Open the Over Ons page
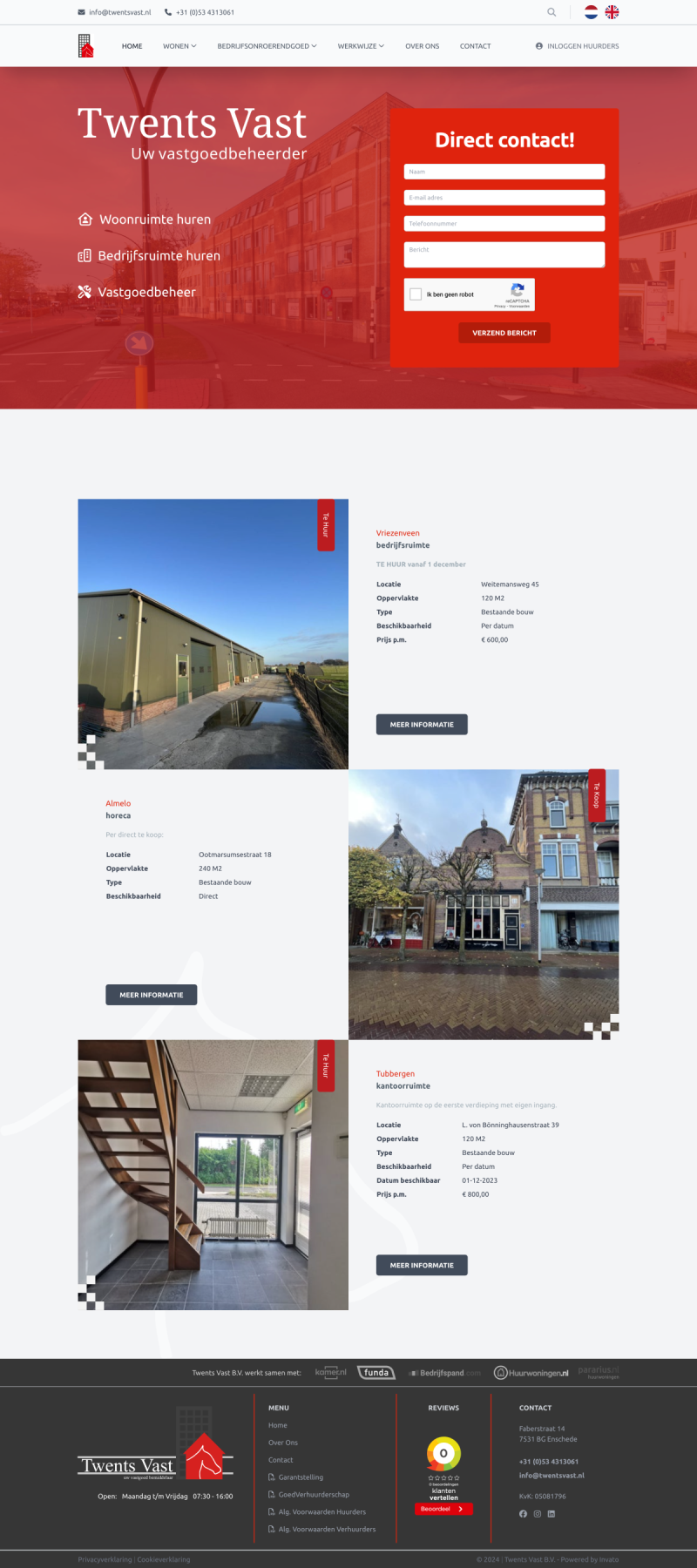 [x=422, y=46]
